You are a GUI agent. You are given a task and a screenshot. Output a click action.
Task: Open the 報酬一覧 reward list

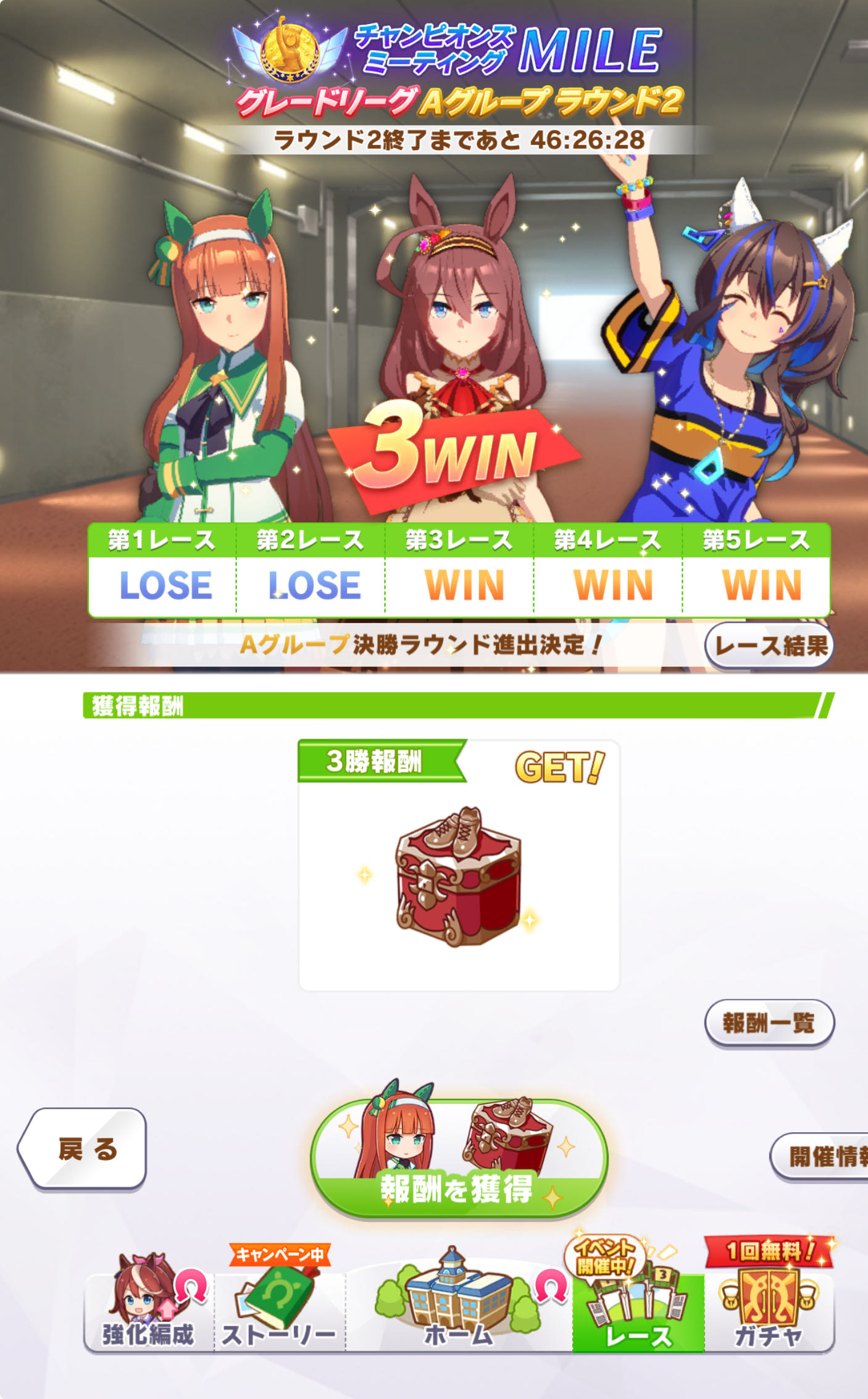769,1023
